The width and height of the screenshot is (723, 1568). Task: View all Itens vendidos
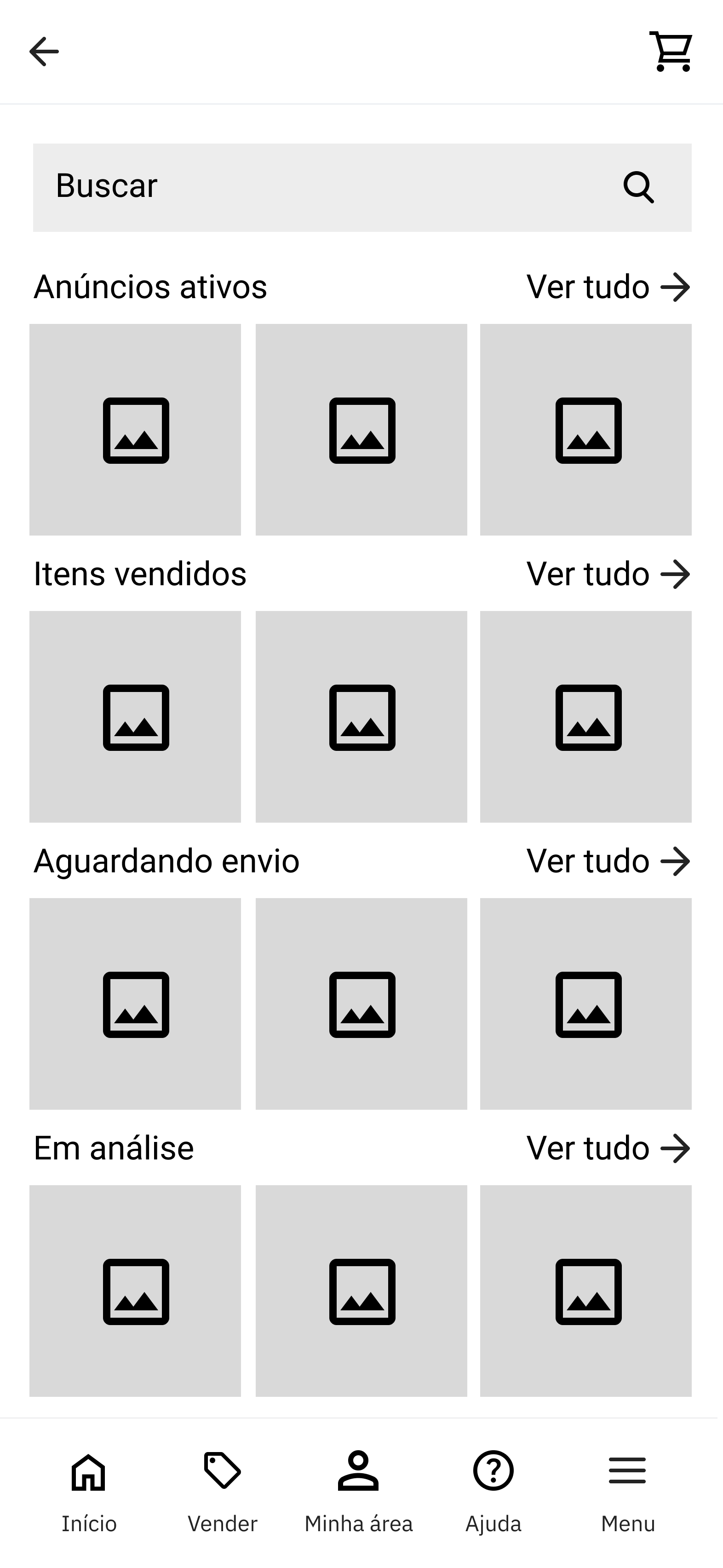click(x=608, y=575)
